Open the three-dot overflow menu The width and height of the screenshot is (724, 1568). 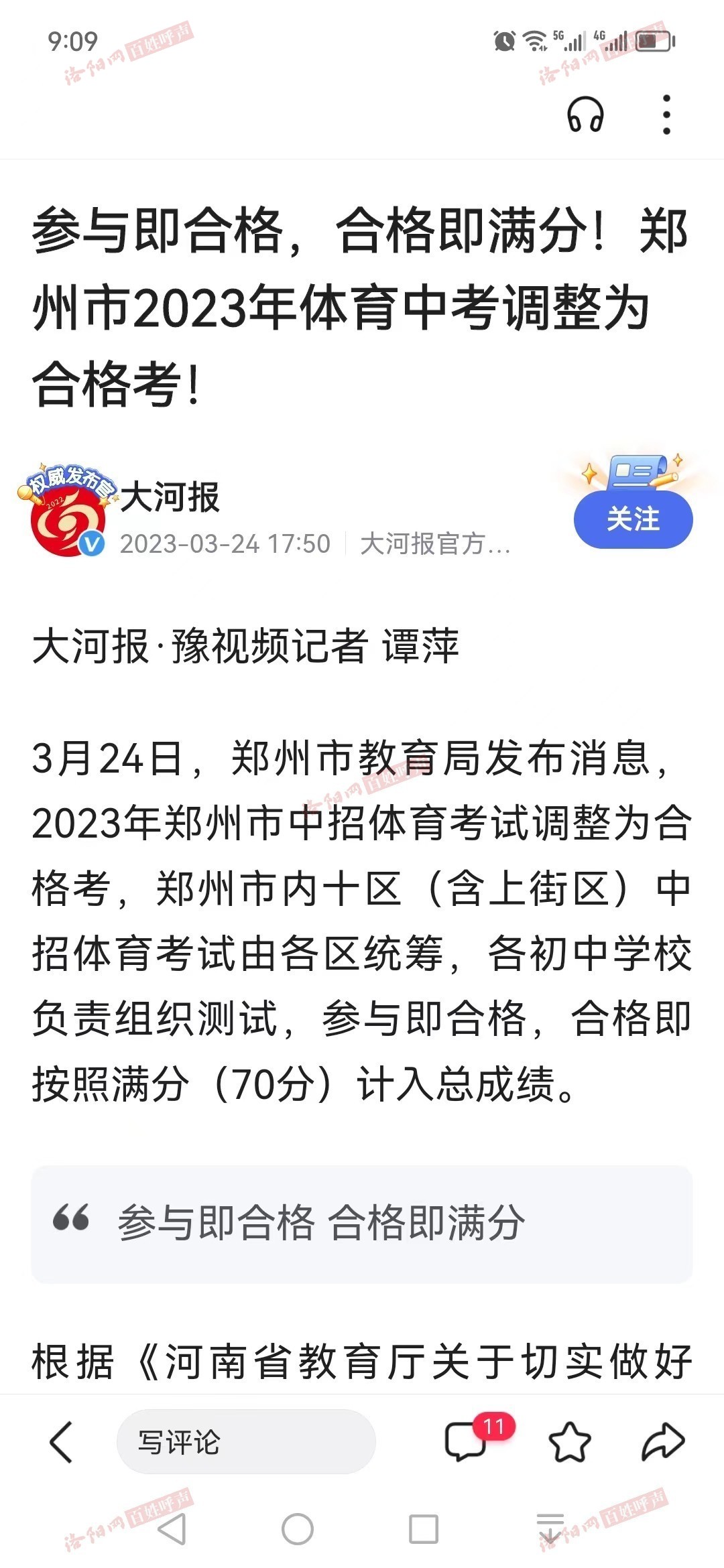666,115
